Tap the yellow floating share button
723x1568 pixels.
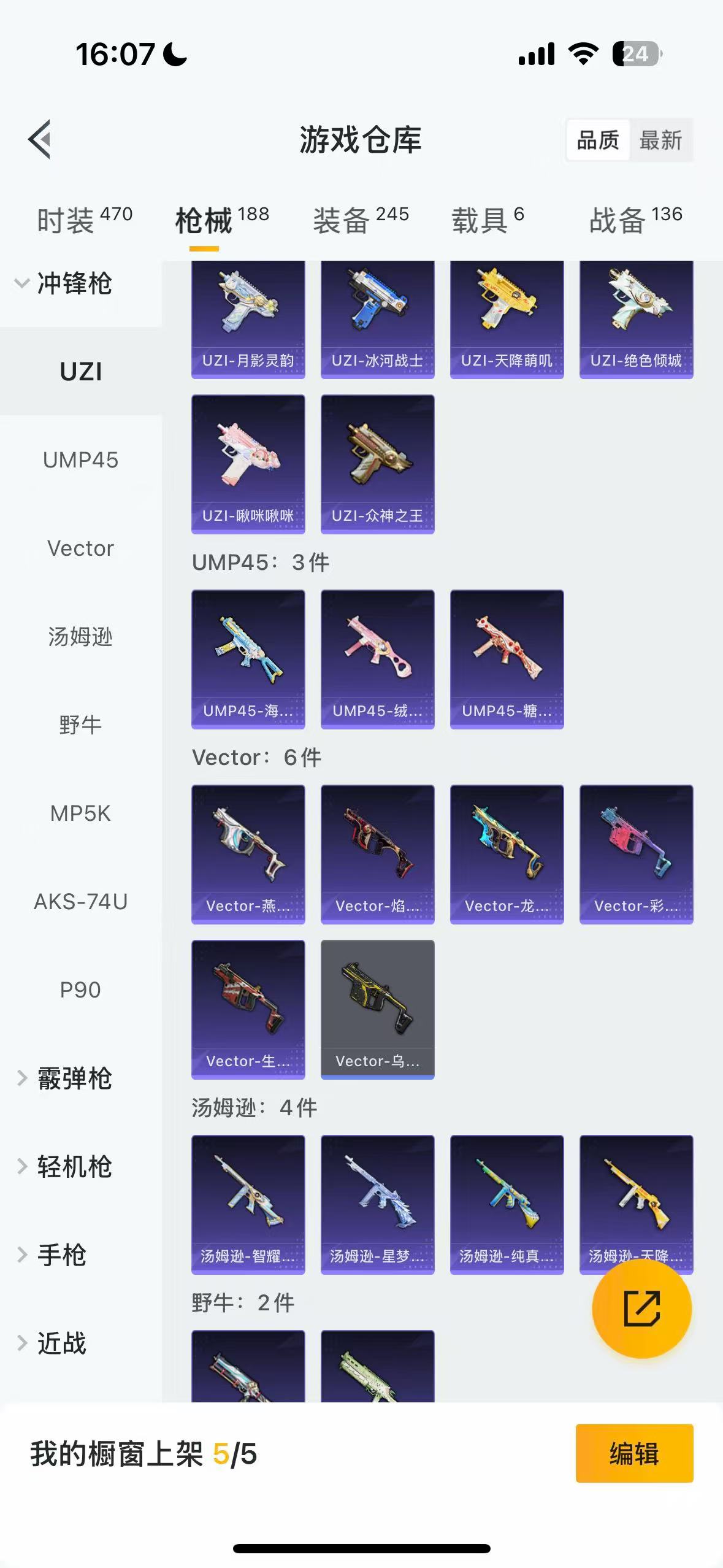point(641,1309)
